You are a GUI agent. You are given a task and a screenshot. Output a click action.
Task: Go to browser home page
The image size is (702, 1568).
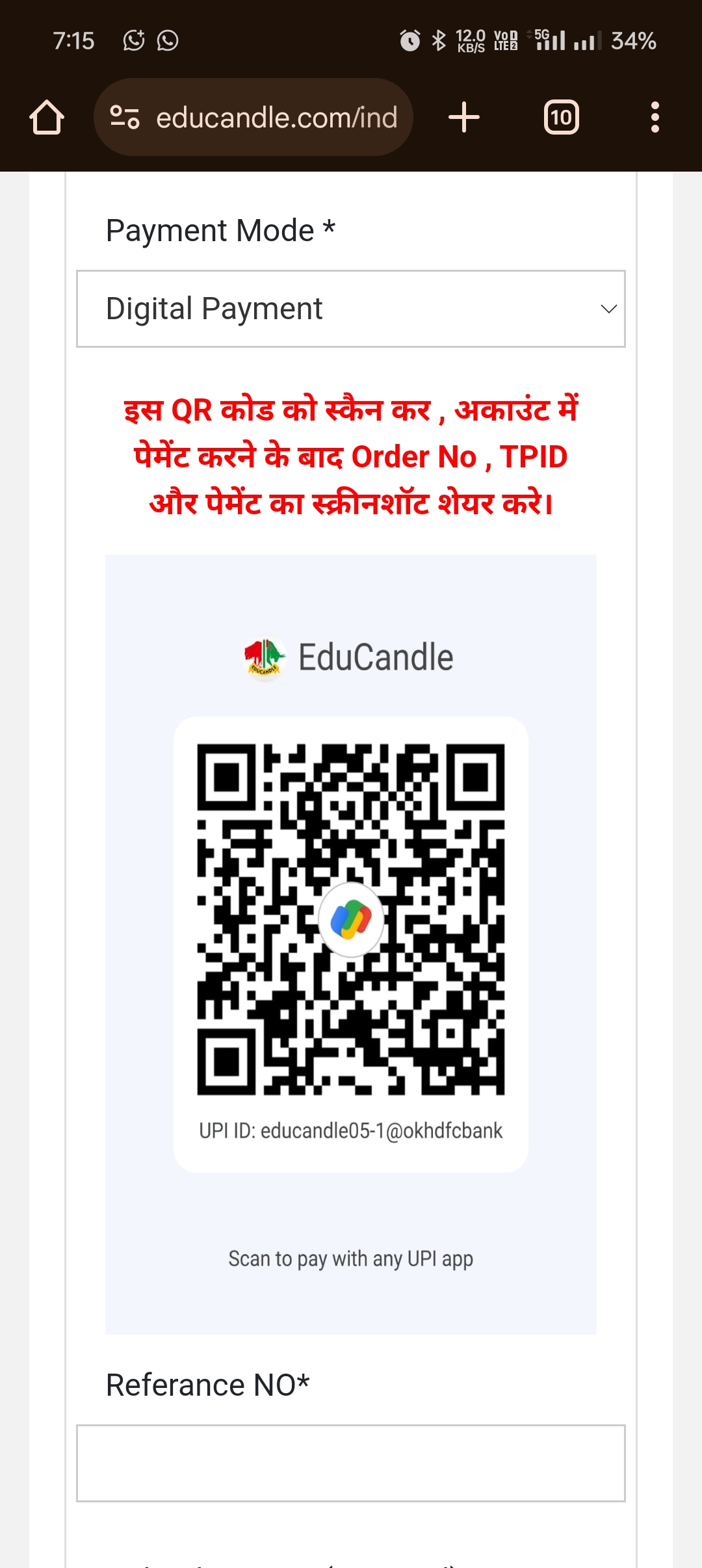[x=47, y=118]
